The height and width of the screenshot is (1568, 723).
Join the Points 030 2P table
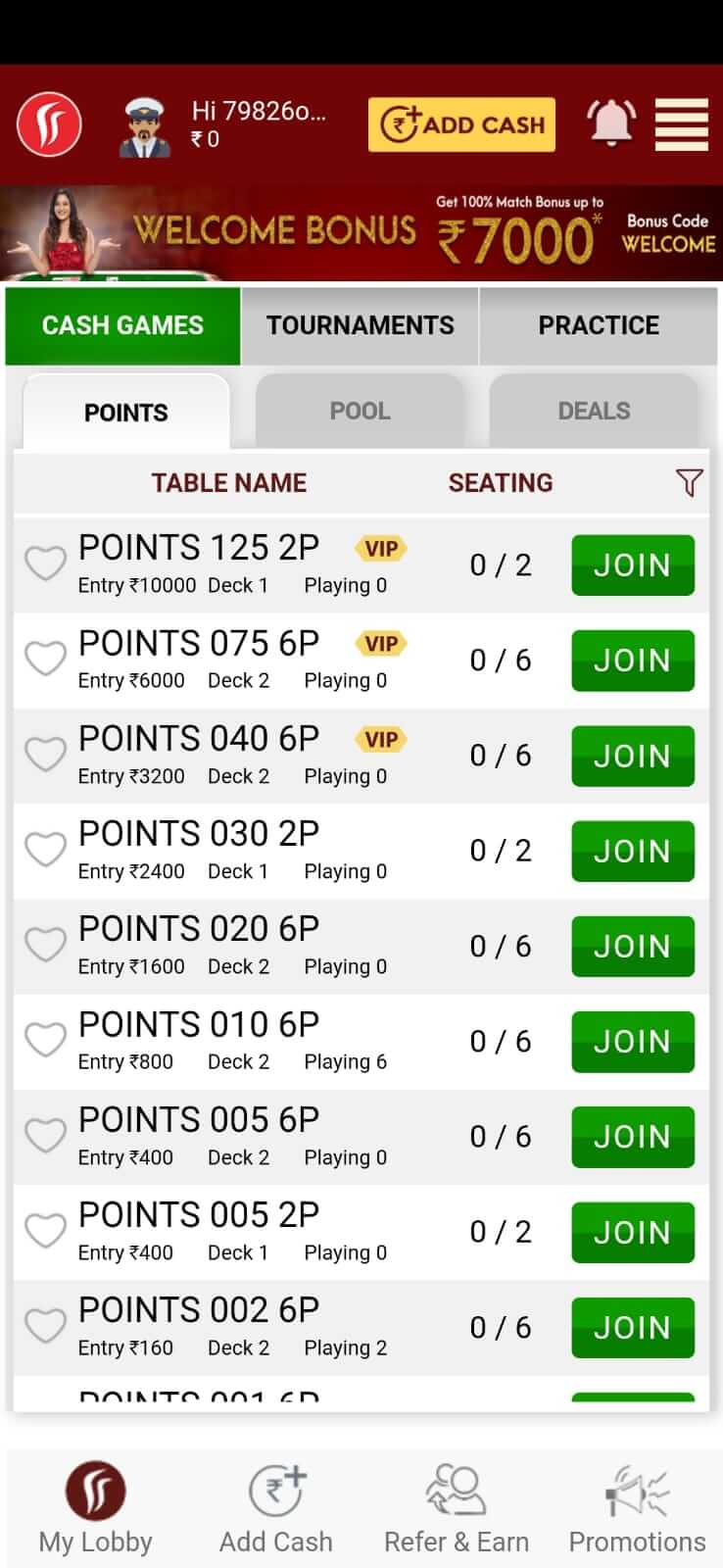click(x=633, y=851)
